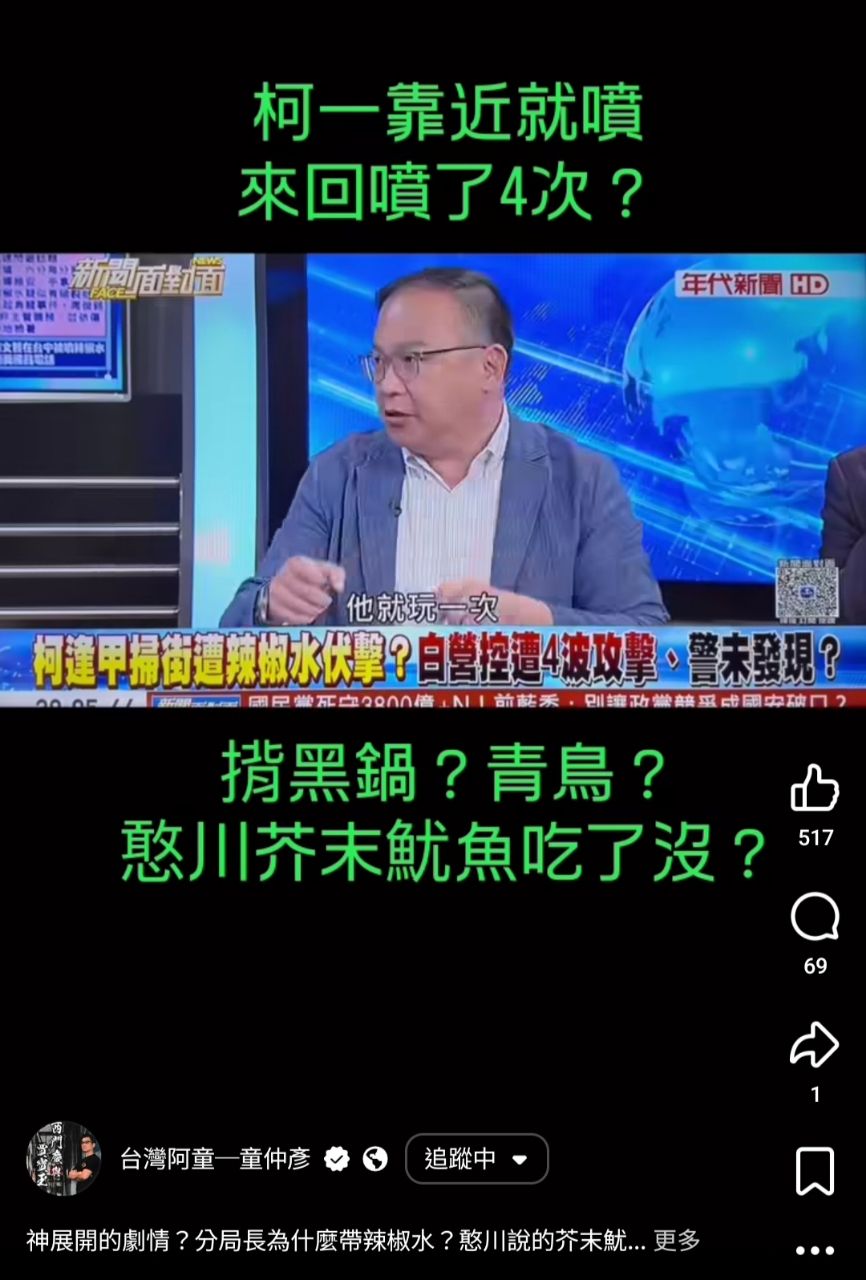The width and height of the screenshot is (866, 1280).
Task: Expand the caption with 更多
Action: click(677, 1241)
